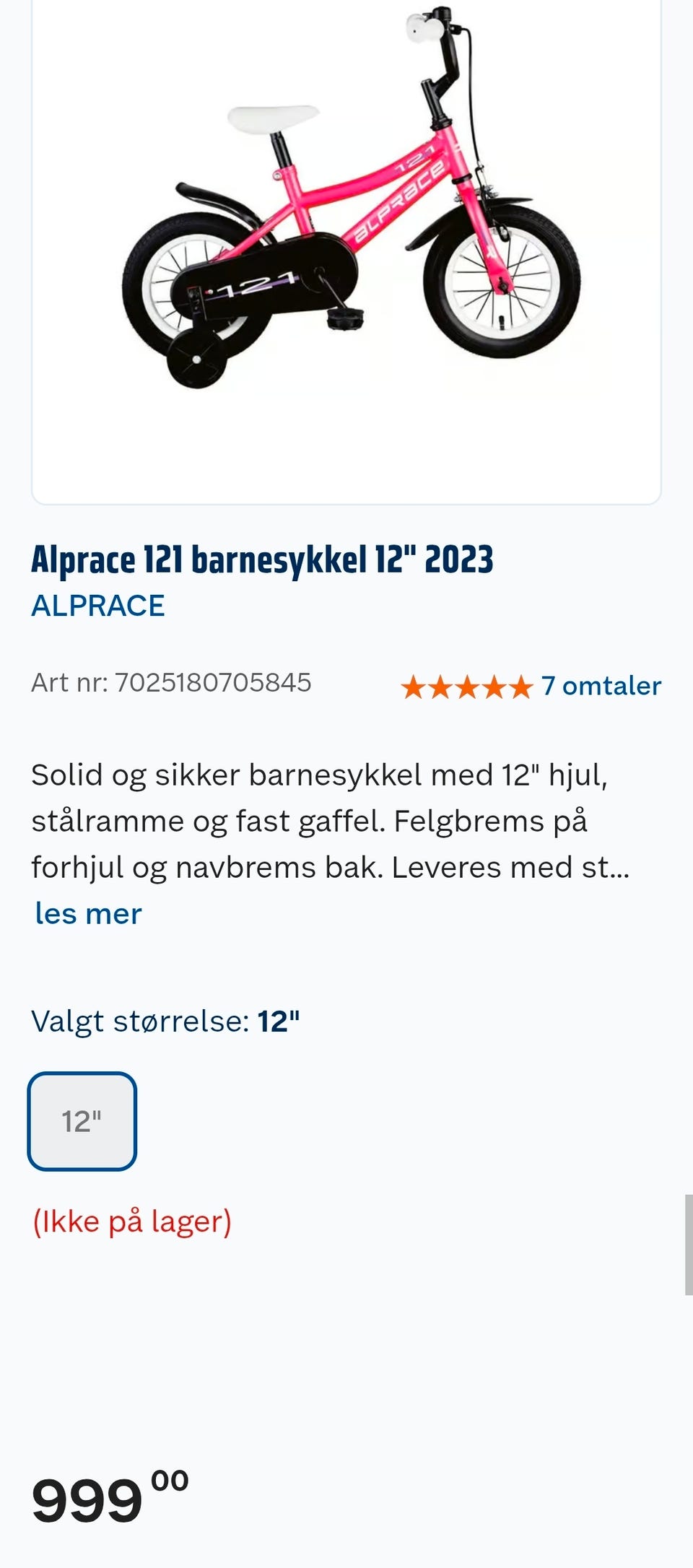
Task: Click the outlined size selector box
Action: pos(82,1120)
